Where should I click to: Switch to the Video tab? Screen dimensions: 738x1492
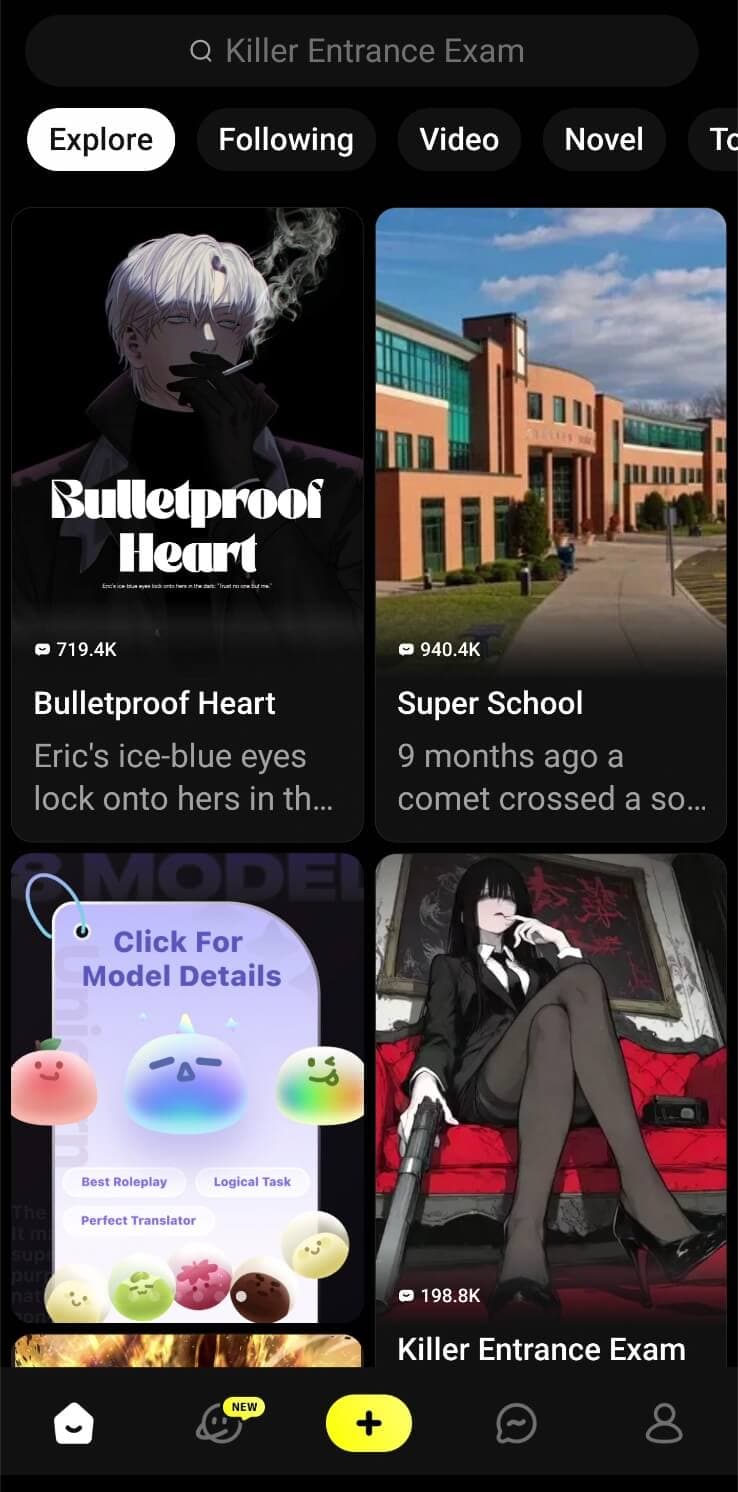pos(459,139)
